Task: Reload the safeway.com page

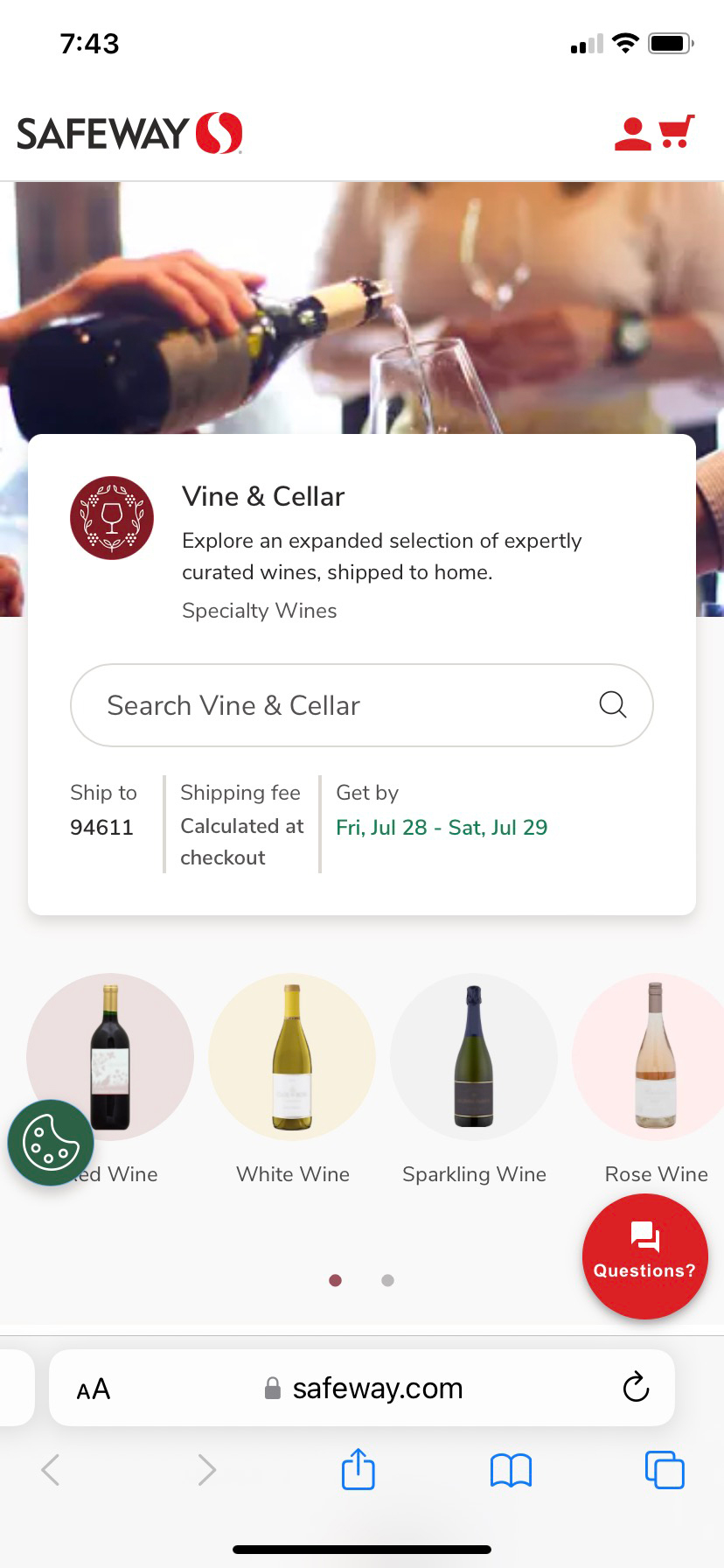Action: 636,1388
